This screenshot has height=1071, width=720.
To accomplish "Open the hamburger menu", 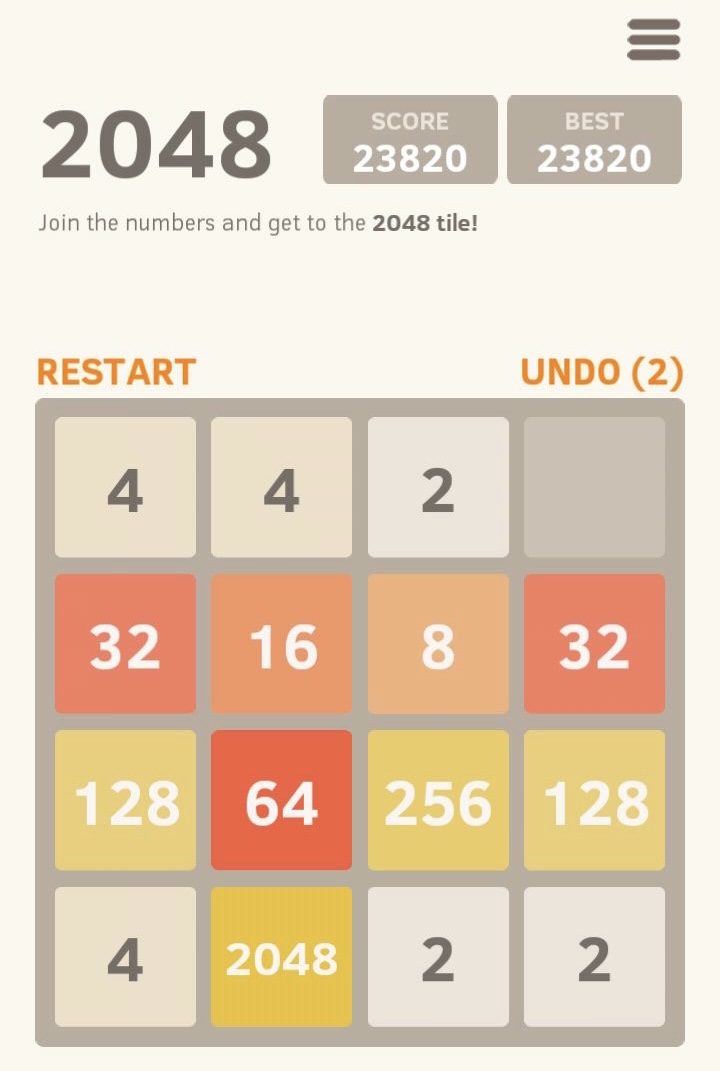I will point(653,40).
